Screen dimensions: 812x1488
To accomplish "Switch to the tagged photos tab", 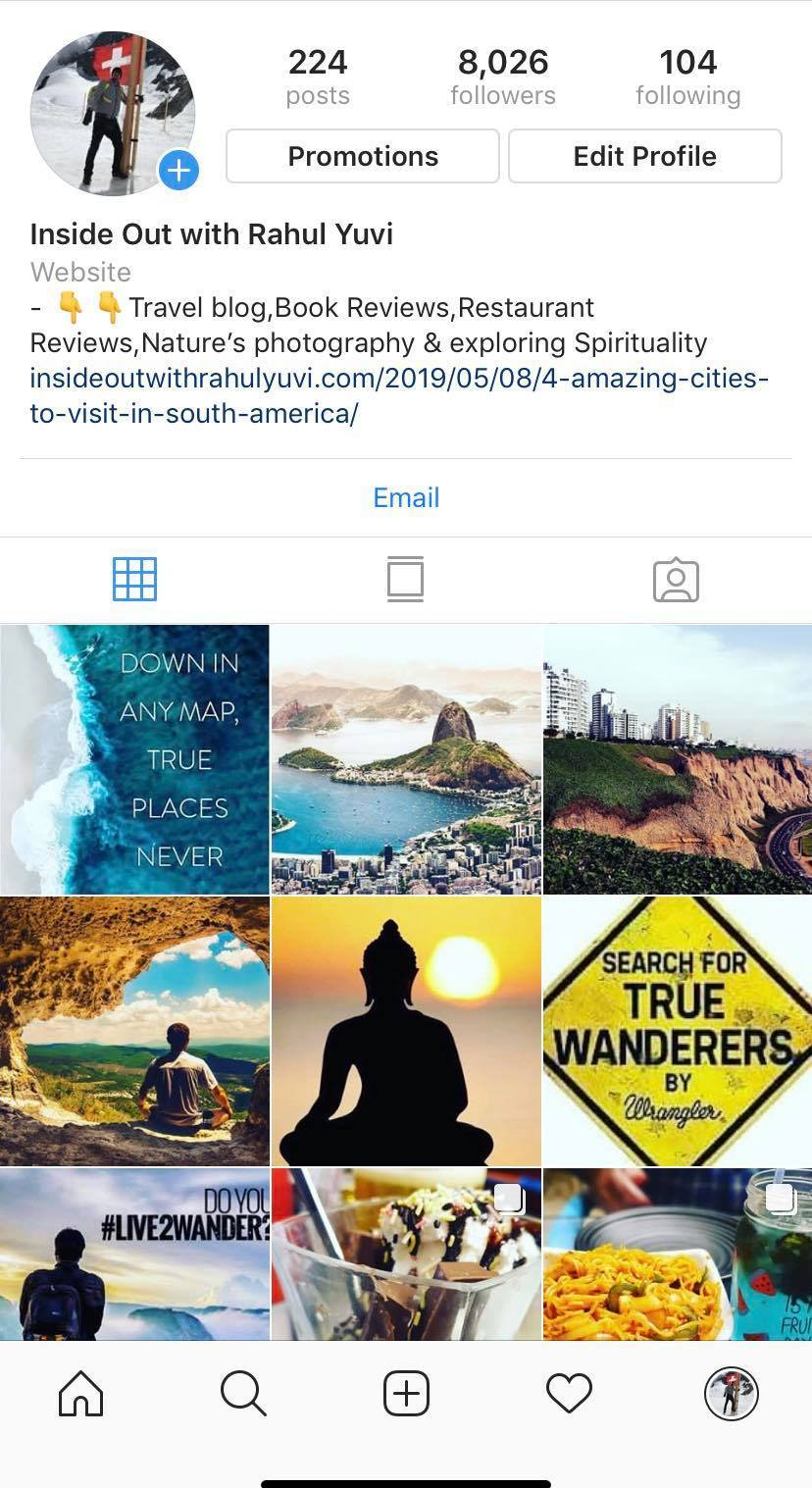I will point(676,580).
